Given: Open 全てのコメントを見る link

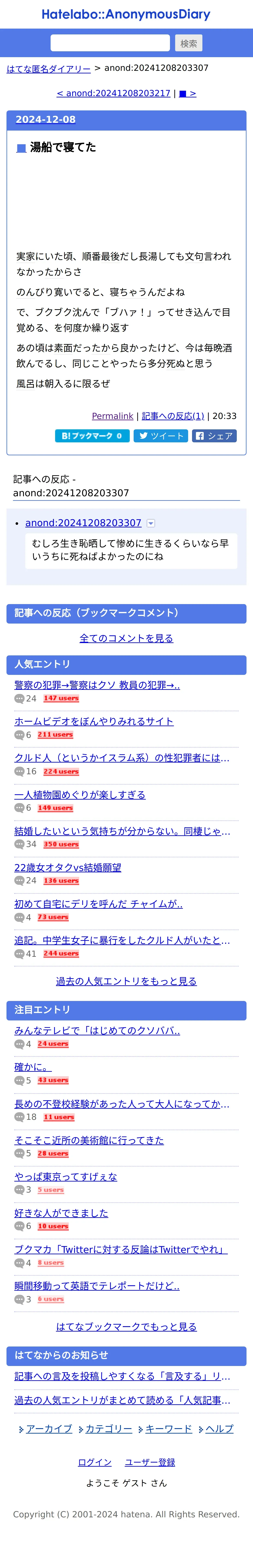Looking at the screenshot, I should [126, 638].
